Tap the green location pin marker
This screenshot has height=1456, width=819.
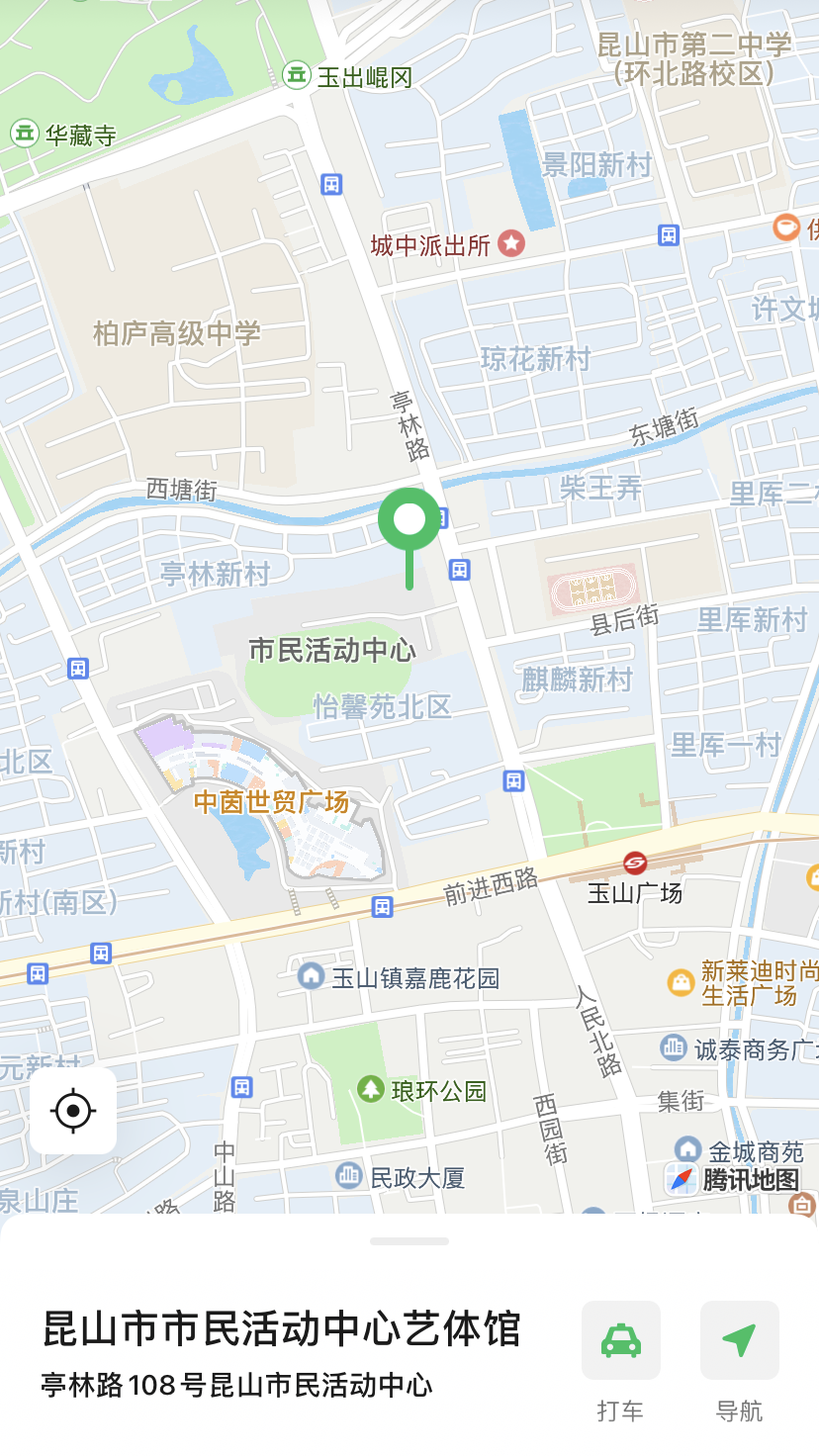pos(409,520)
